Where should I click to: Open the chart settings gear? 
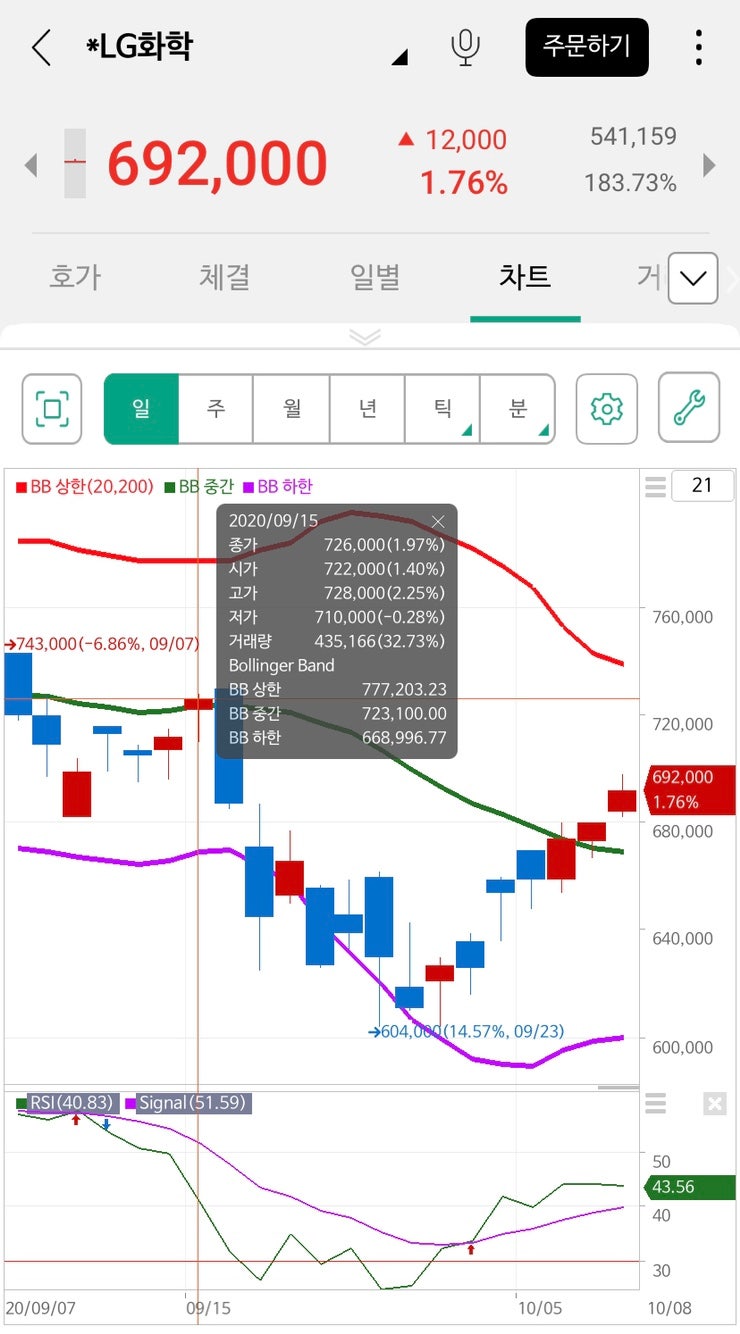point(606,409)
